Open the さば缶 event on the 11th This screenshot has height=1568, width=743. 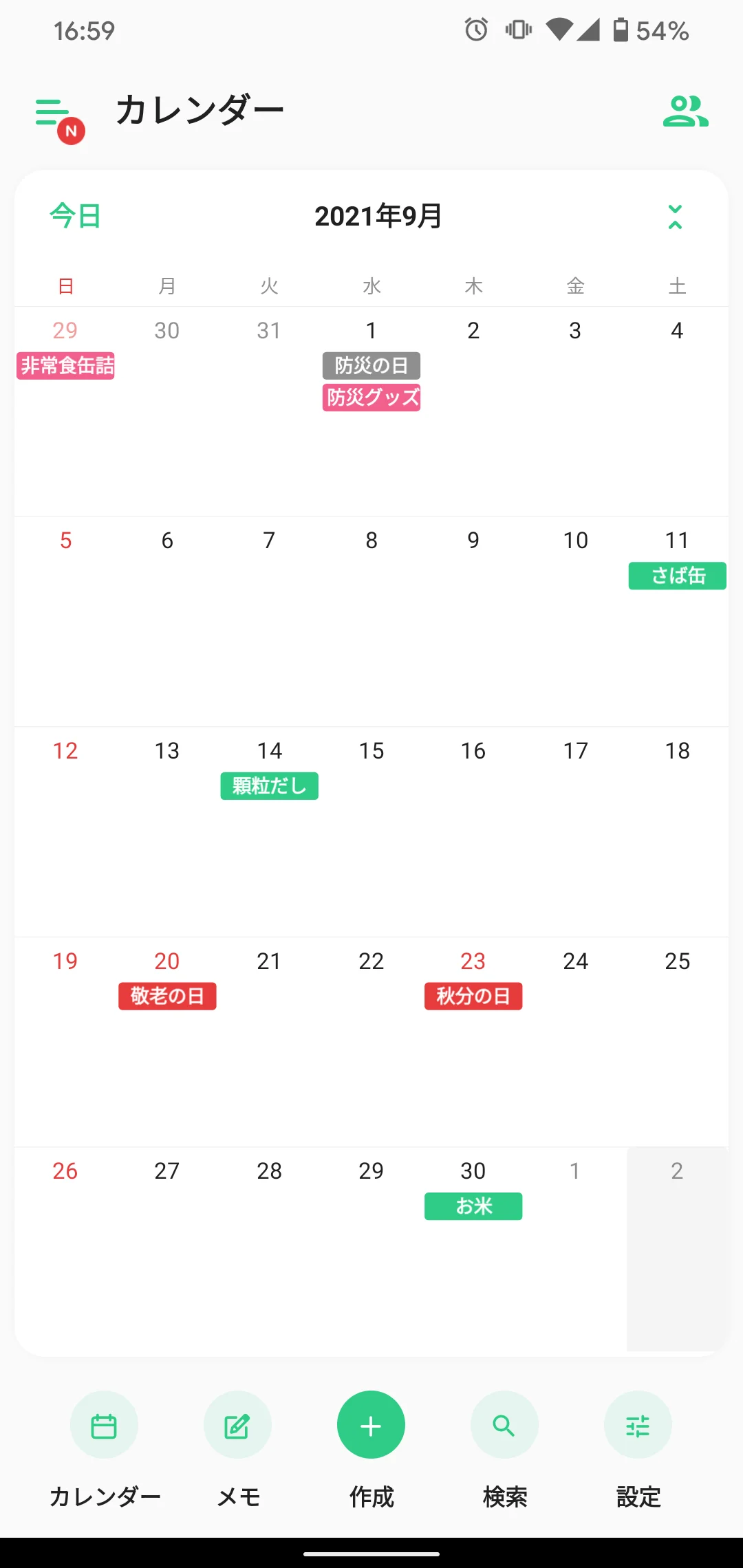[x=678, y=576]
